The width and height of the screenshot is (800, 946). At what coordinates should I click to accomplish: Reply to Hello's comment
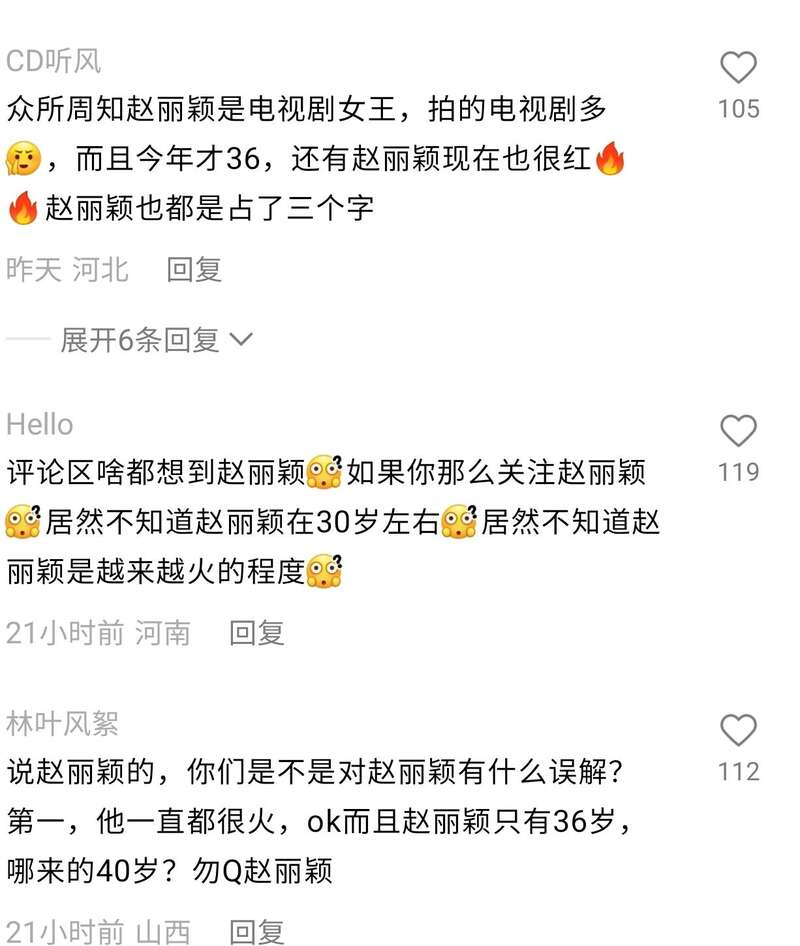257,632
